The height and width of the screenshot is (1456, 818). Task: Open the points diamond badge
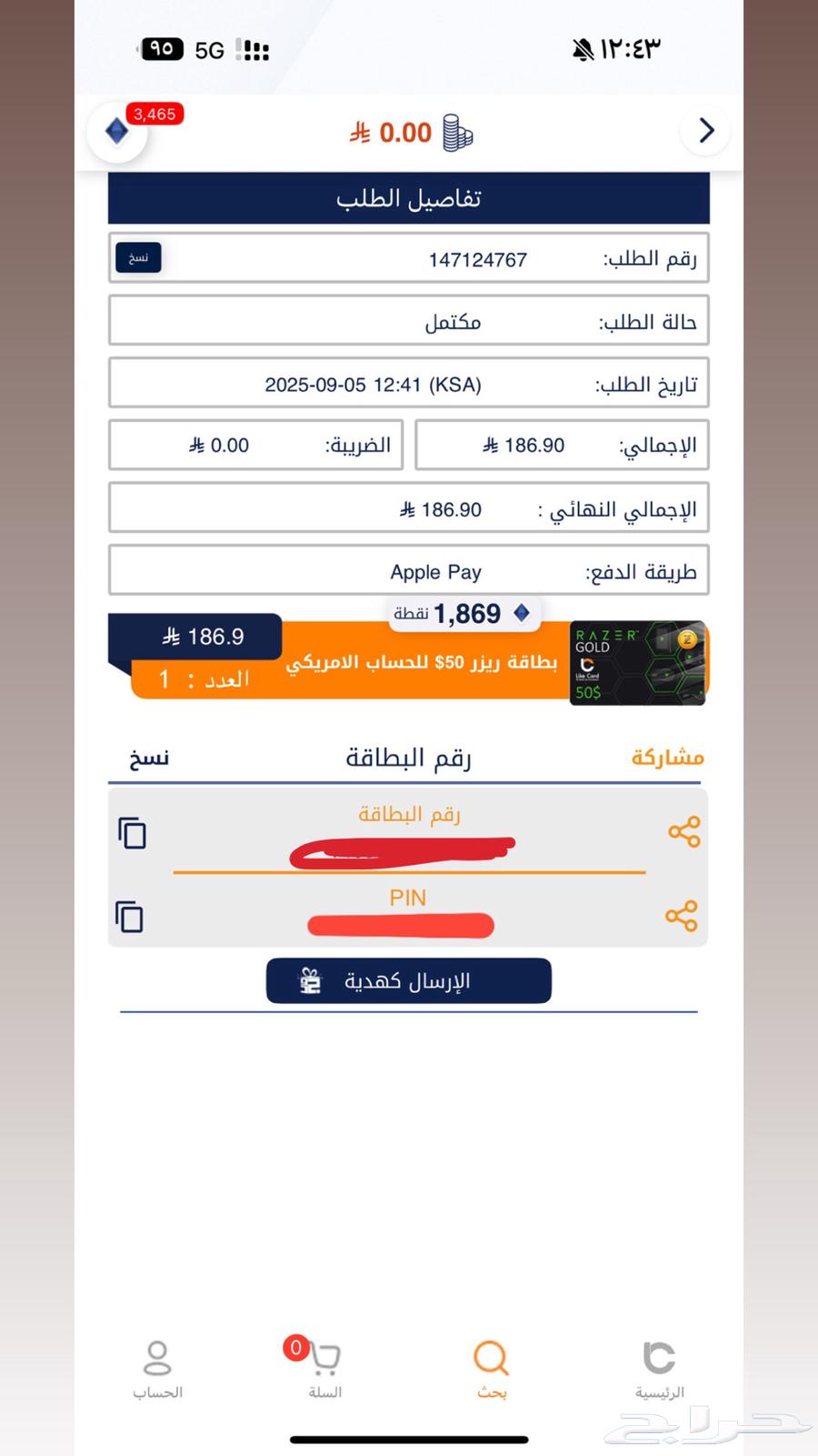[x=118, y=133]
